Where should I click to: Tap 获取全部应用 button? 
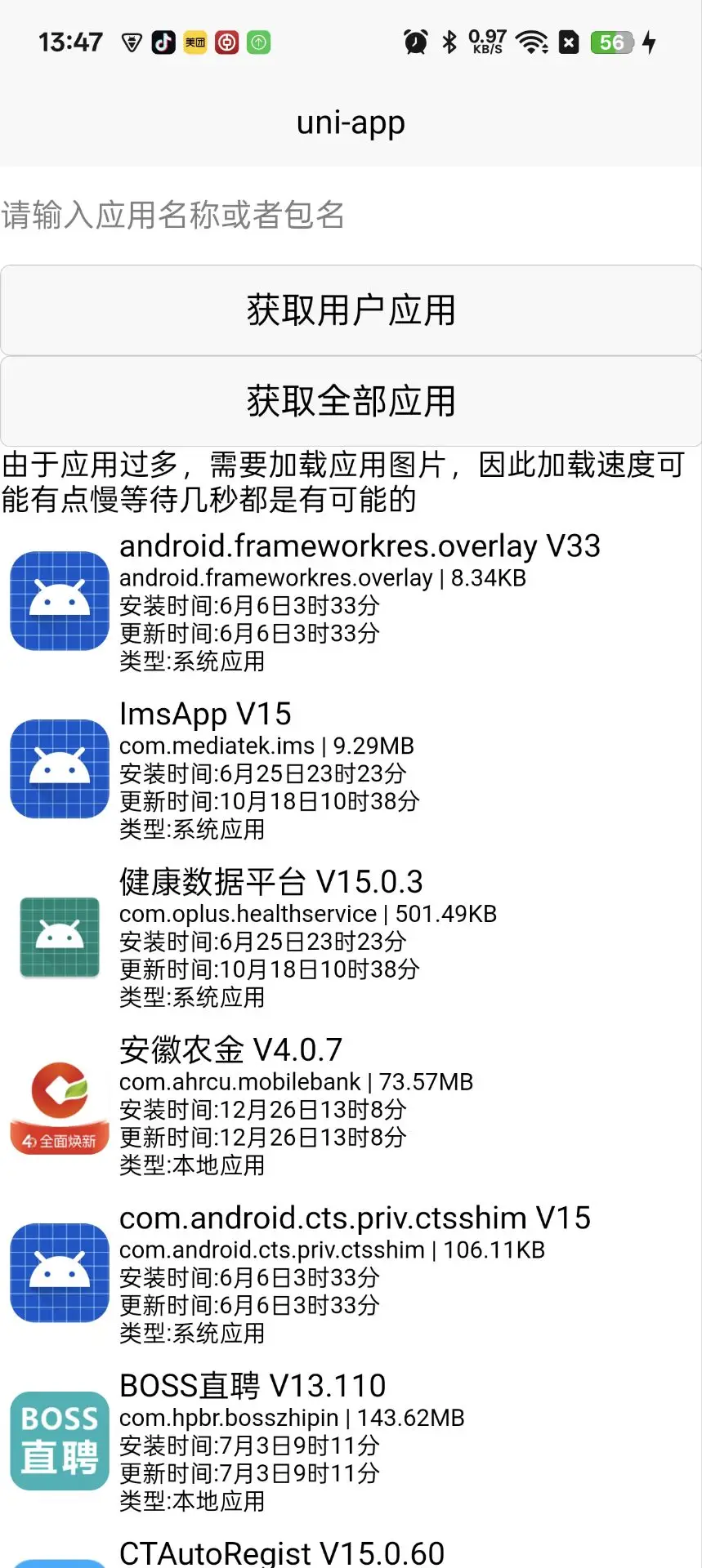(351, 401)
